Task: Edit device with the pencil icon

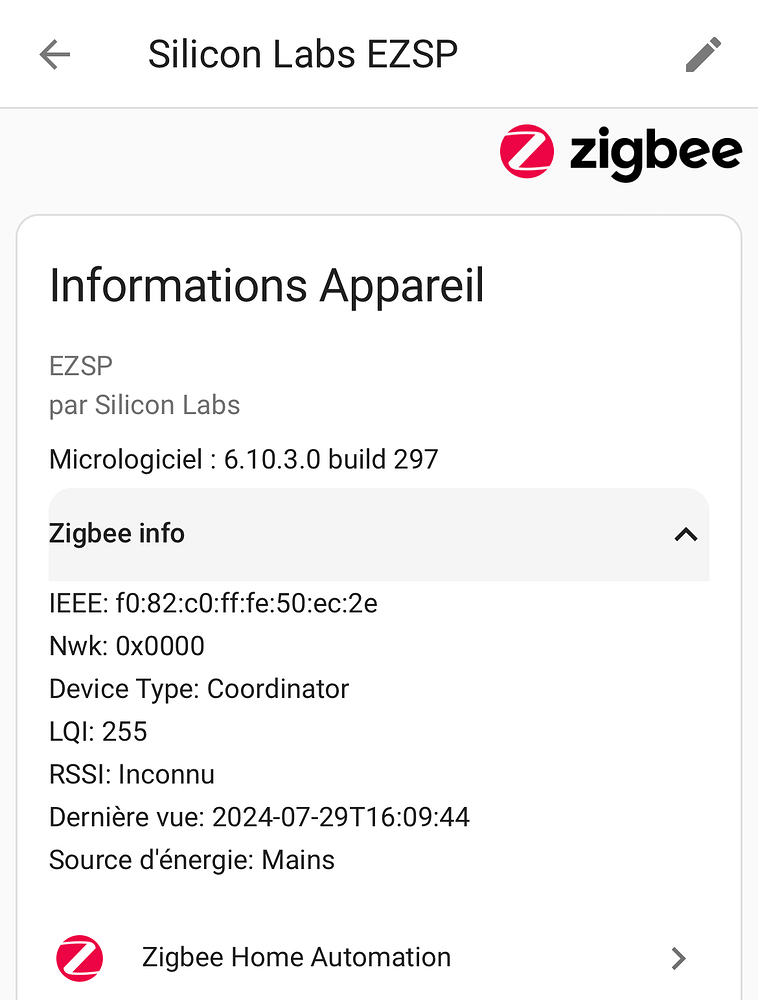Action: 703,54
